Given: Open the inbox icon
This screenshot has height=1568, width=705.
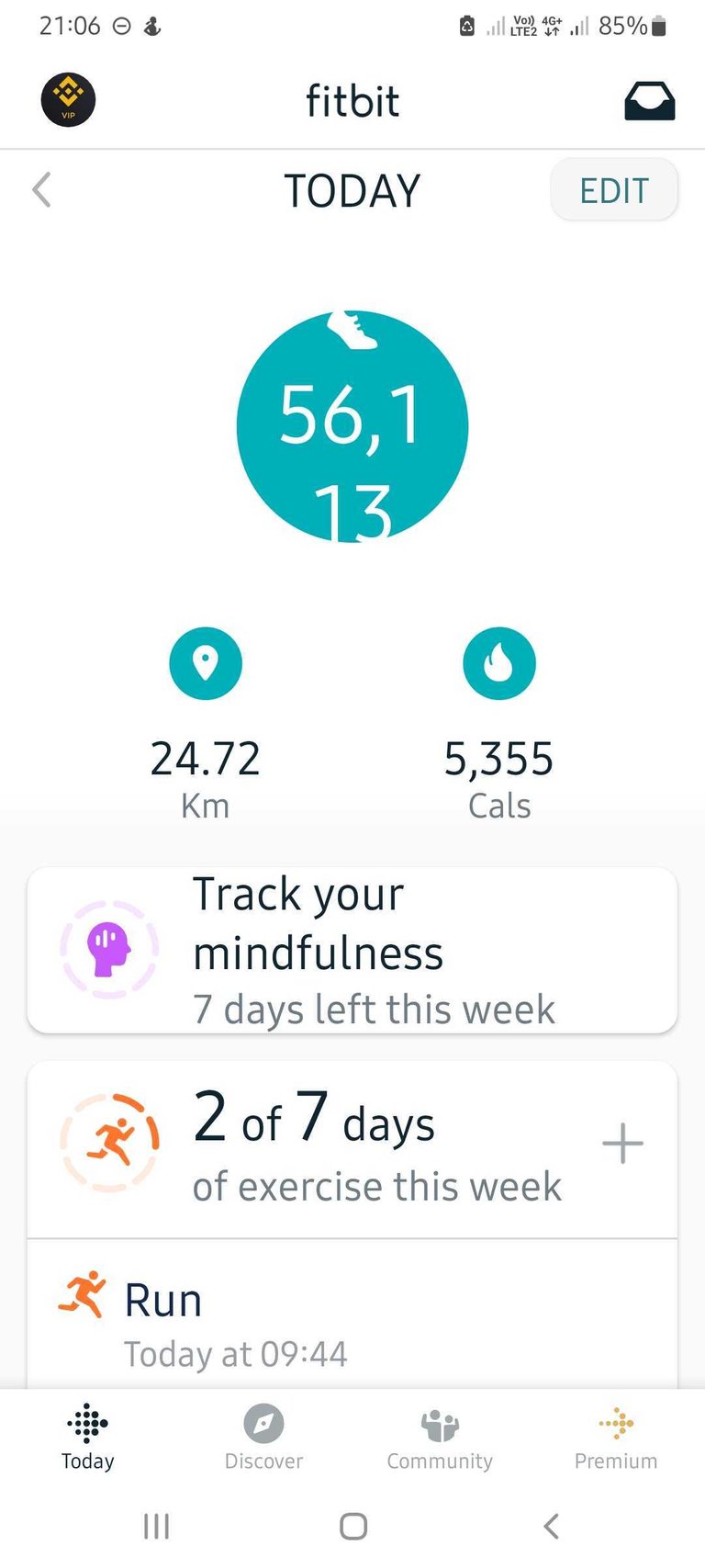Looking at the screenshot, I should (x=649, y=101).
